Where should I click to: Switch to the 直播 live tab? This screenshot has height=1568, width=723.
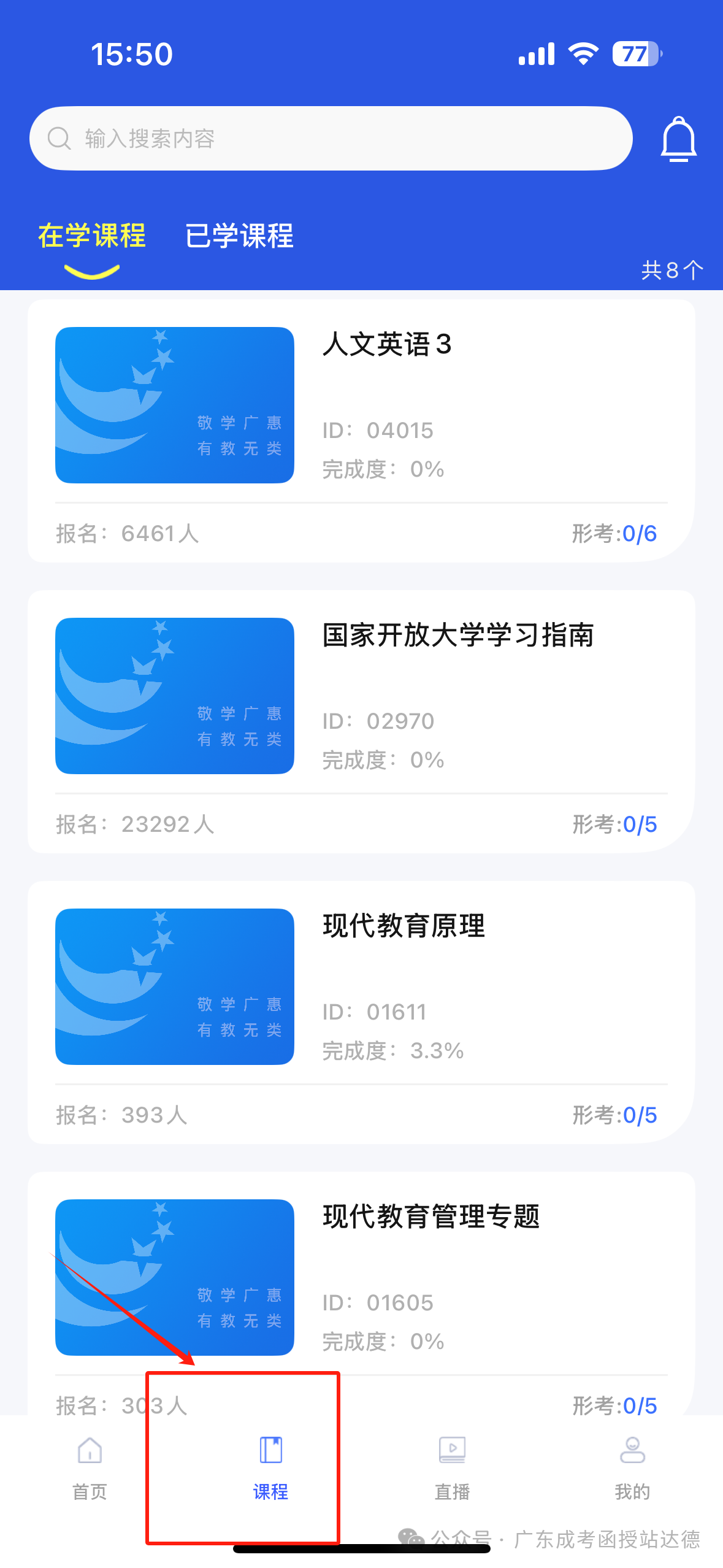[x=452, y=1467]
